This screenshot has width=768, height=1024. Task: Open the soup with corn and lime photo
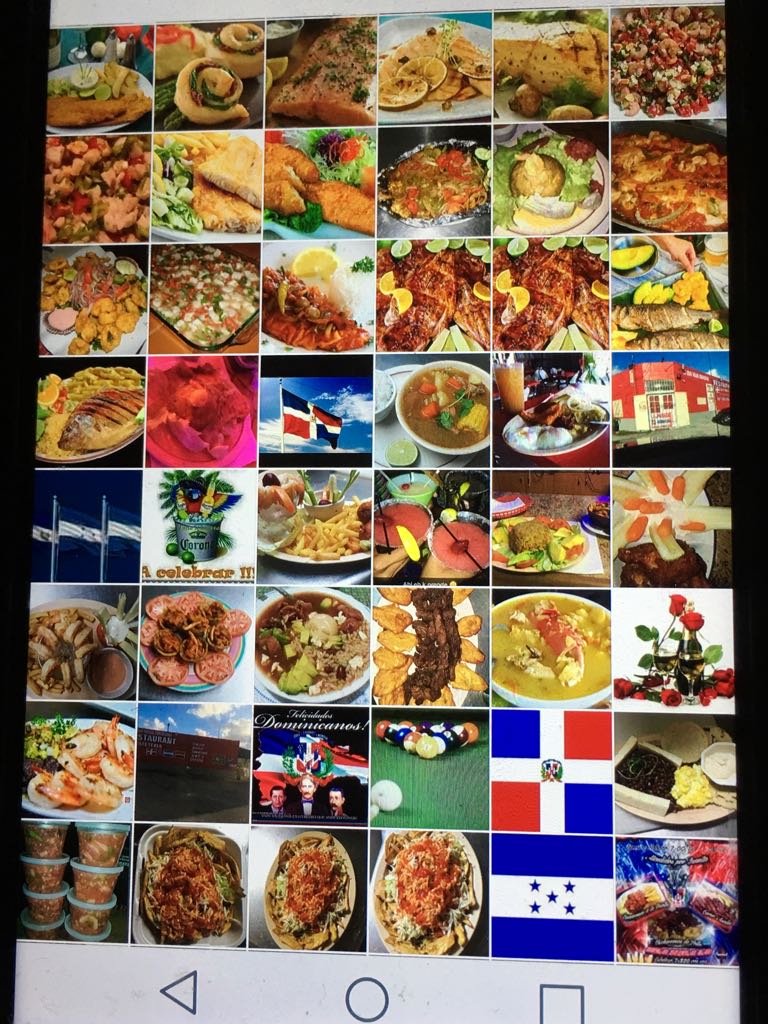click(x=433, y=410)
